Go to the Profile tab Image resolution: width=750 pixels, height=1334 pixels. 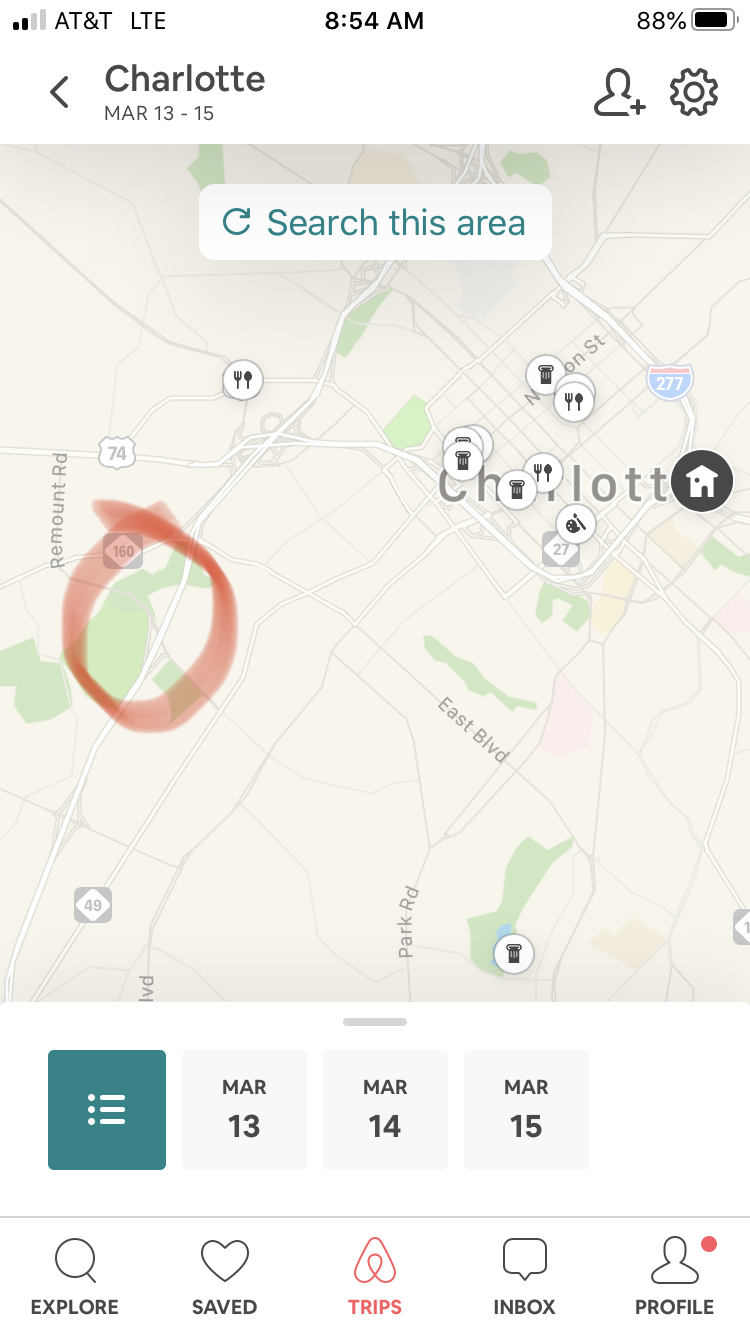tap(674, 1277)
